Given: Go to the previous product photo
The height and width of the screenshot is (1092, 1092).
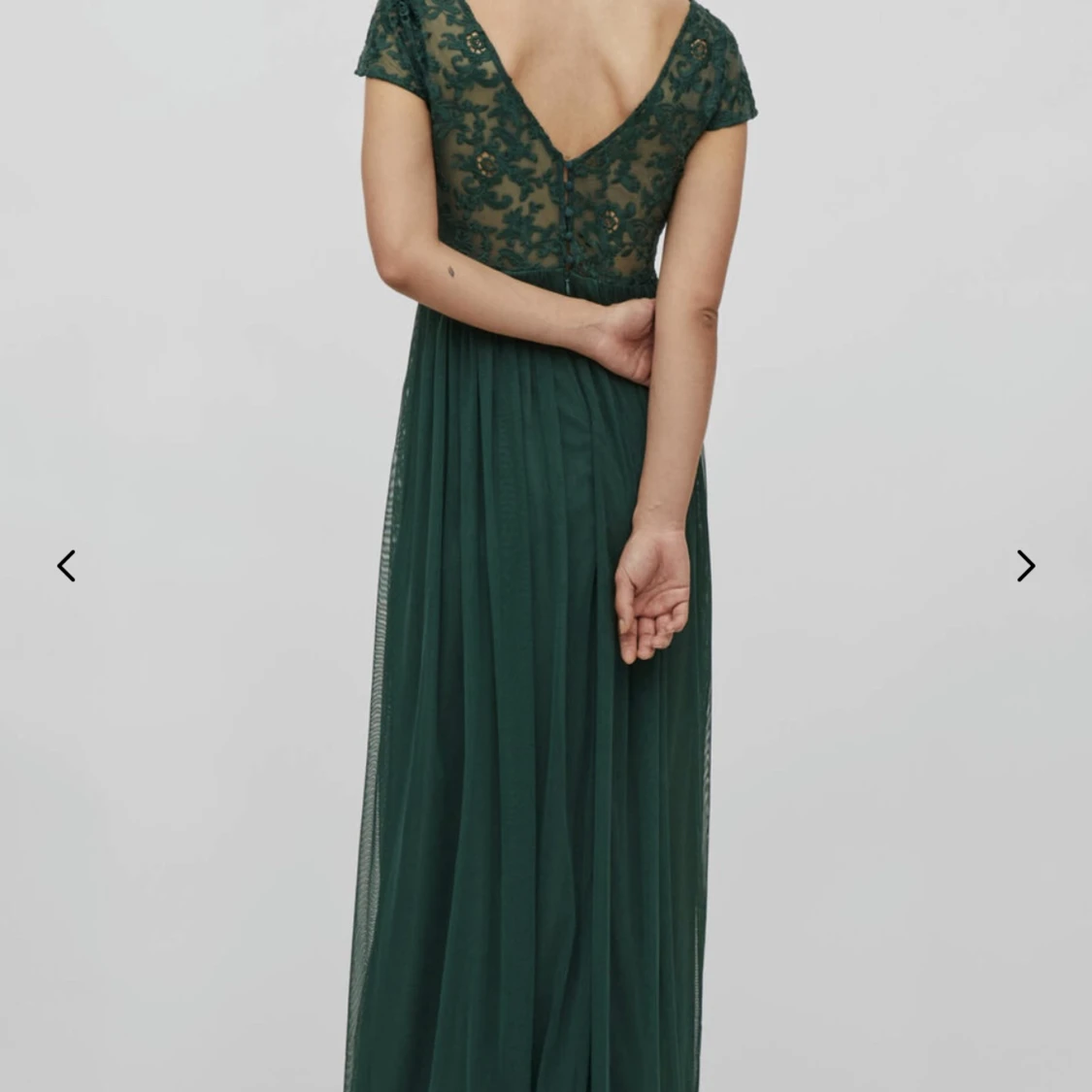Looking at the screenshot, I should click(x=66, y=566).
